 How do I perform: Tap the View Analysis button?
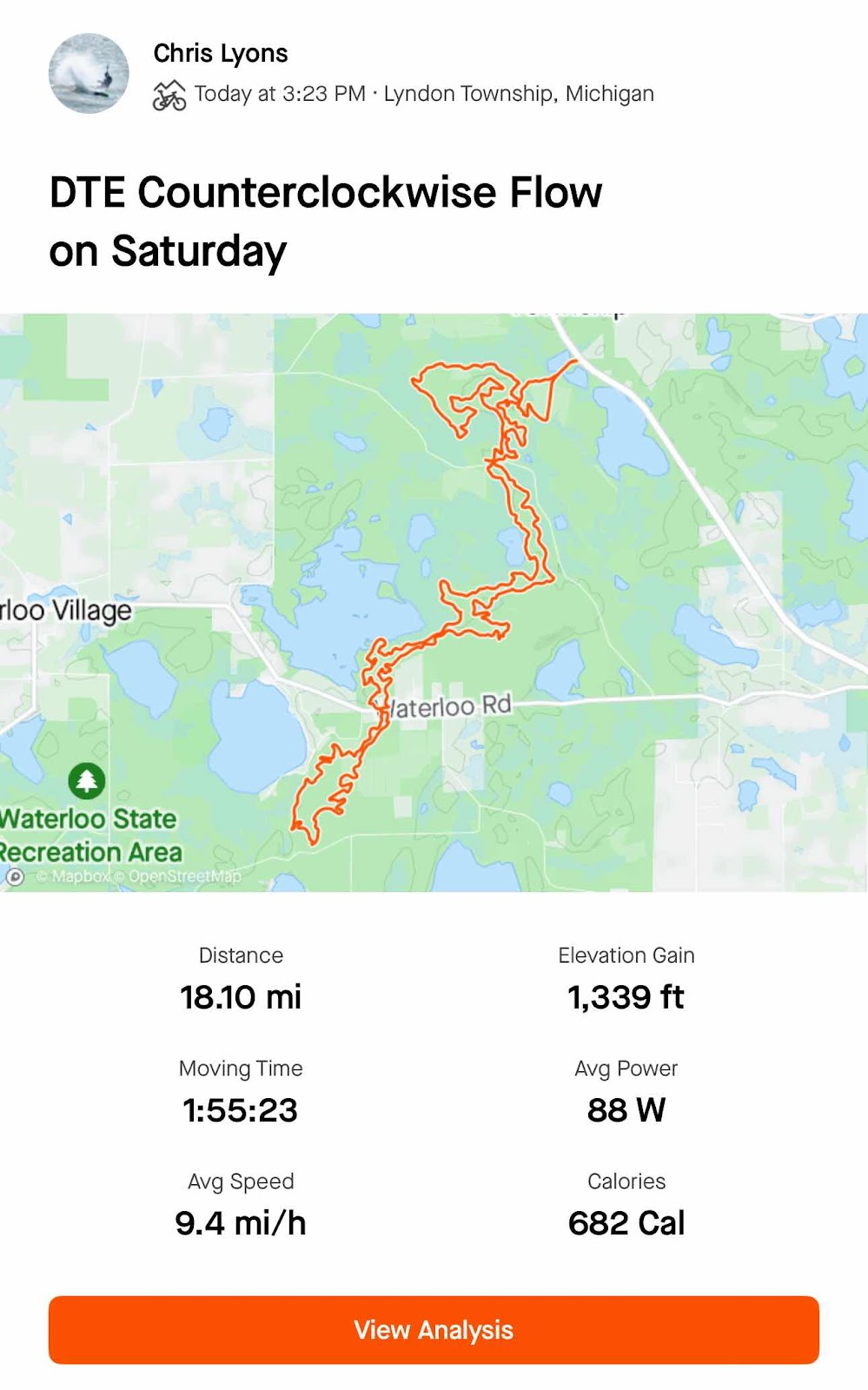click(434, 1329)
